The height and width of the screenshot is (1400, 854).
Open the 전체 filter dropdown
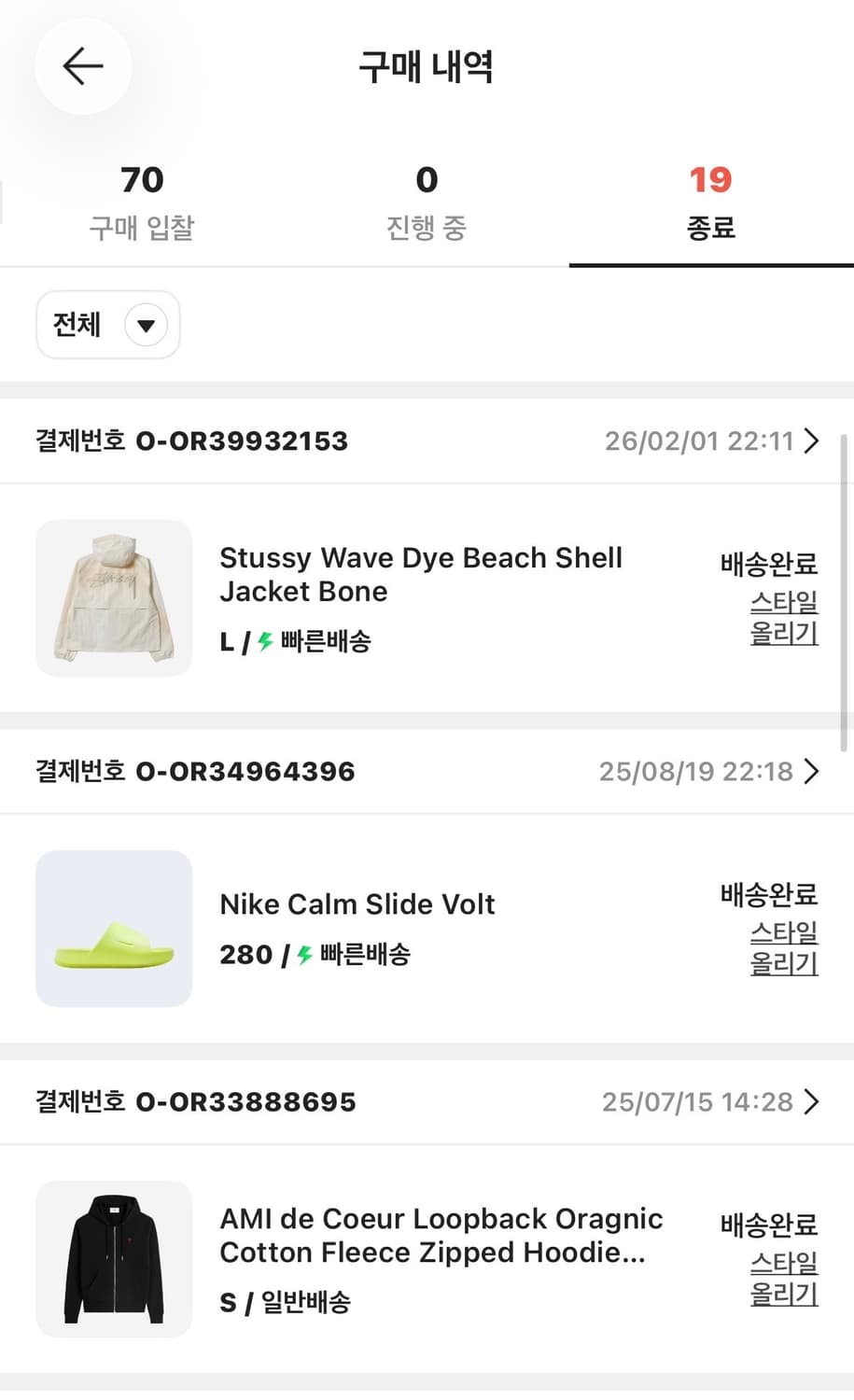click(107, 324)
